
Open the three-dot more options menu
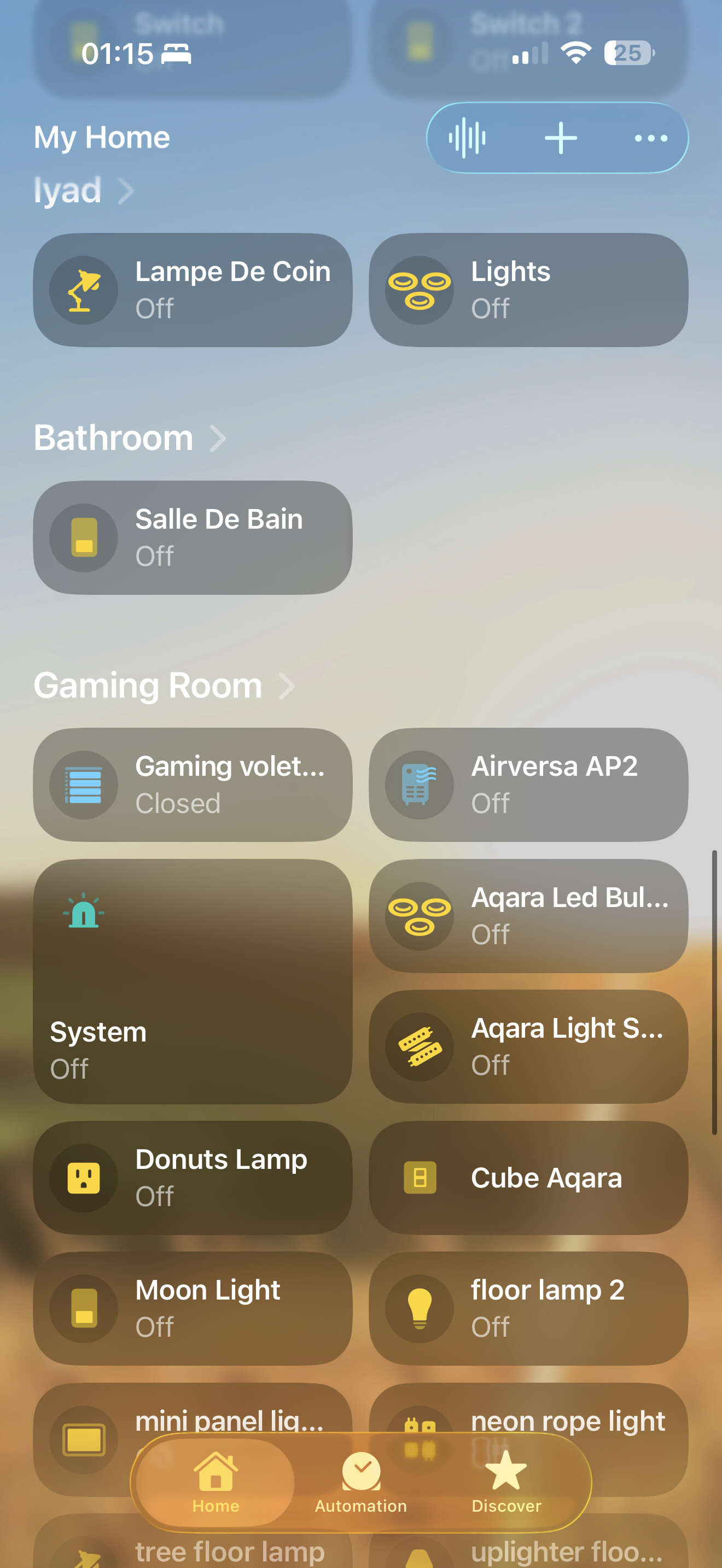tap(650, 138)
